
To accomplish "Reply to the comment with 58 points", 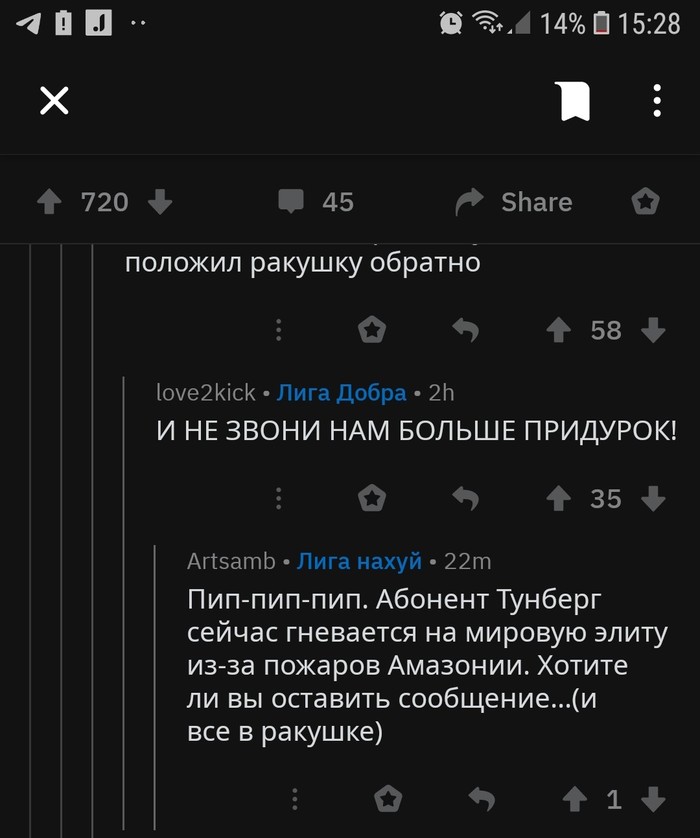I will point(466,330).
